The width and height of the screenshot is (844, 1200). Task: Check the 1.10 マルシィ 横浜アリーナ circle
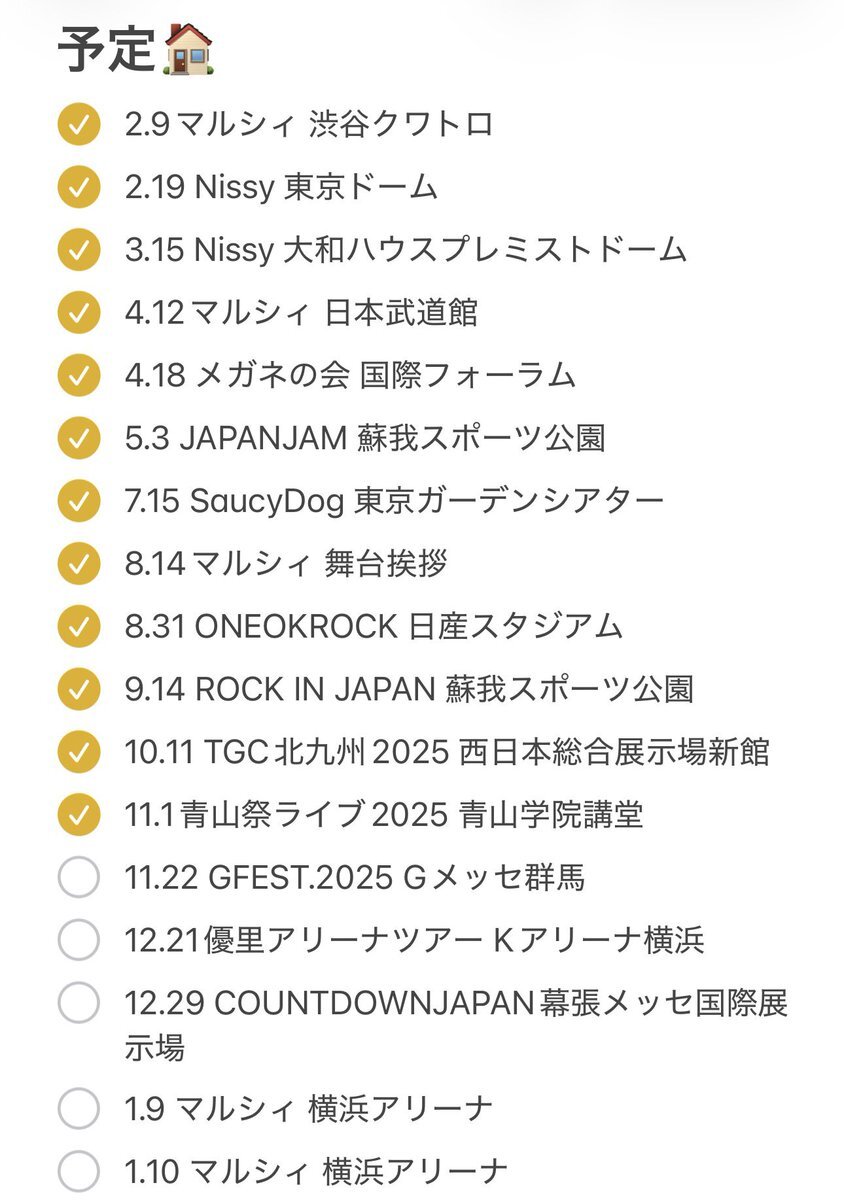pyautogui.click(x=79, y=1170)
